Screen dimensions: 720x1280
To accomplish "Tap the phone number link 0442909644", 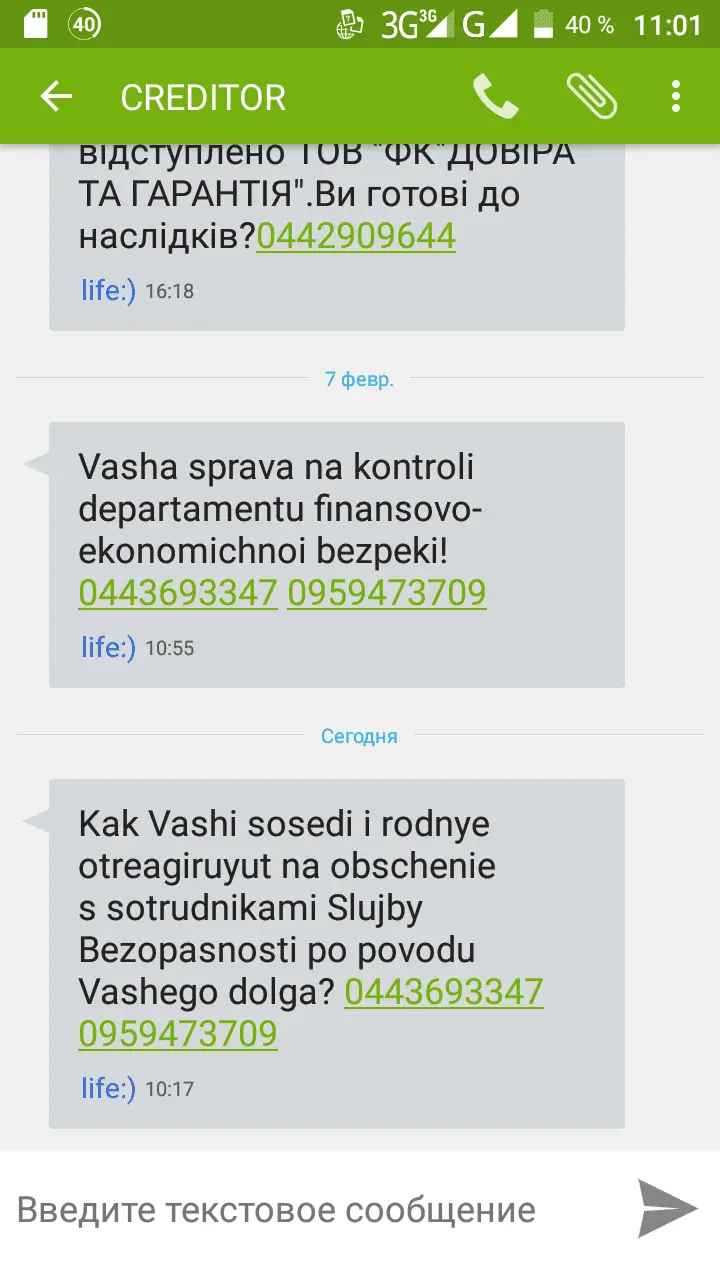I will click(x=356, y=236).
